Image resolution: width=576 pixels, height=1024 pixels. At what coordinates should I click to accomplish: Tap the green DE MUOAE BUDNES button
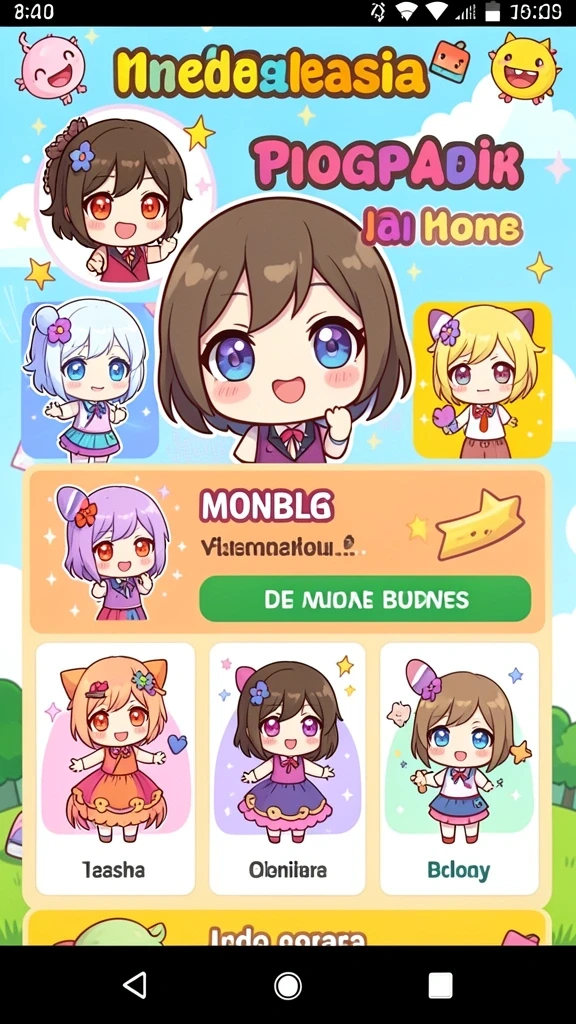pyautogui.click(x=365, y=599)
